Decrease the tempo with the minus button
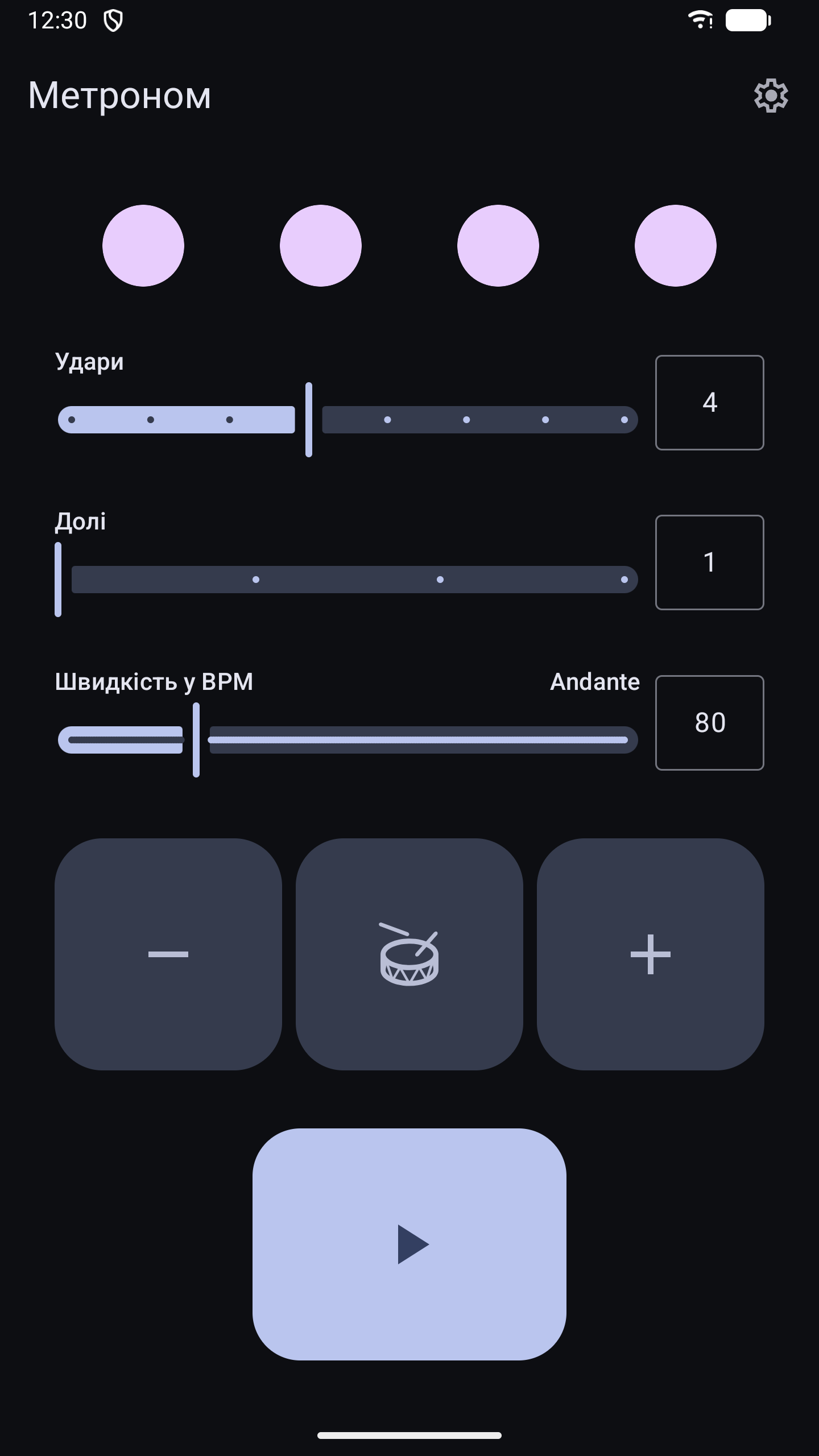Viewport: 819px width, 1456px height. (x=168, y=954)
